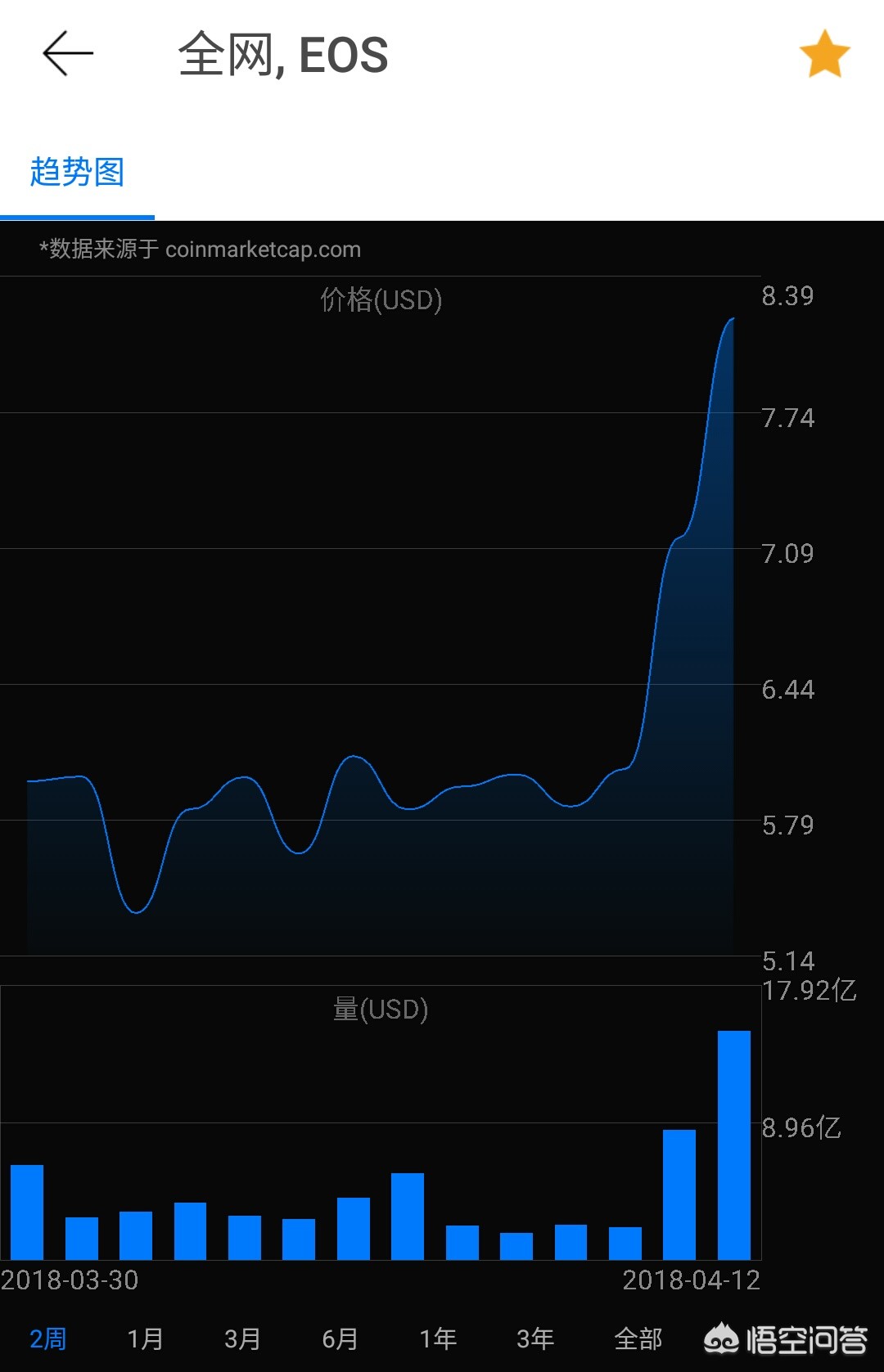View the 1年 chart range
Image resolution: width=884 pixels, height=1372 pixels.
pos(438,1338)
